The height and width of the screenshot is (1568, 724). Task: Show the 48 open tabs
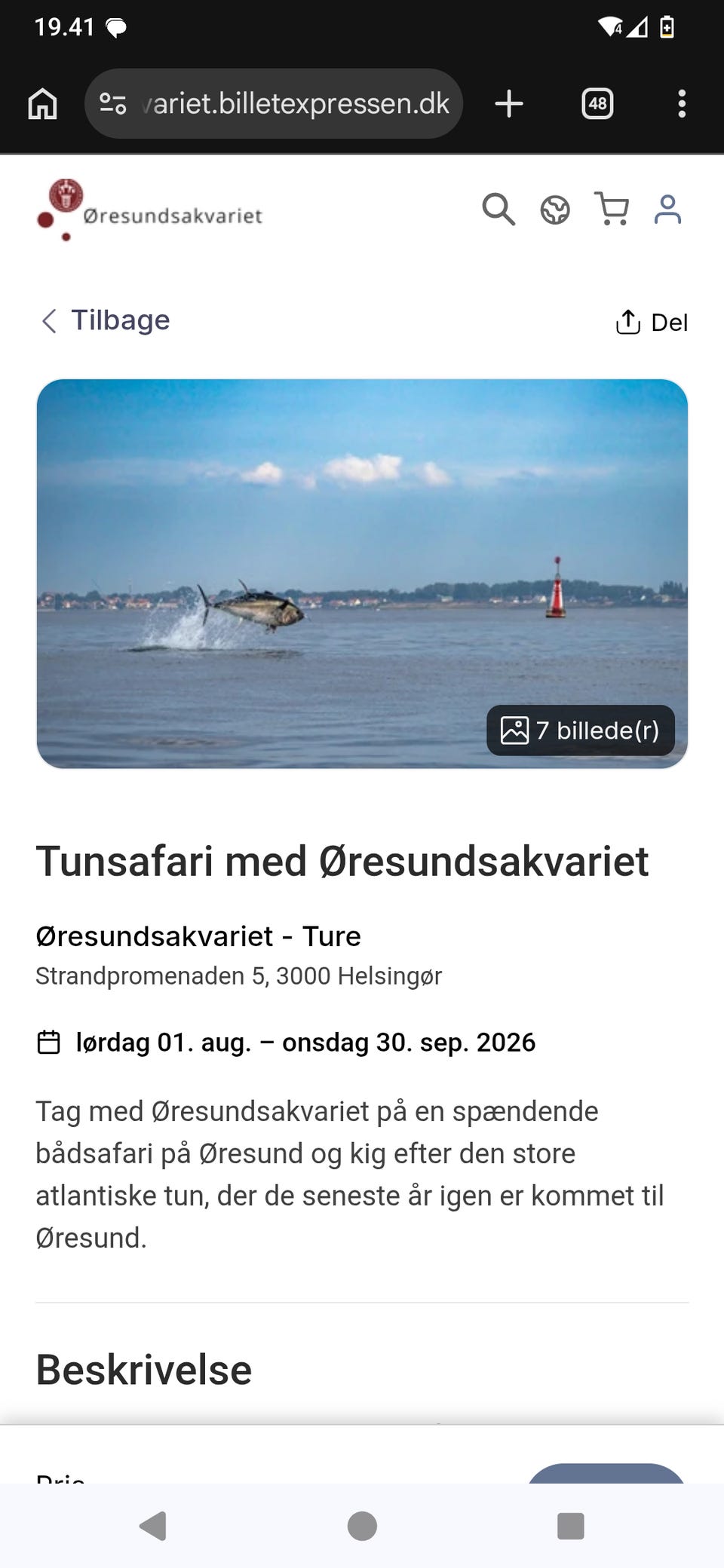tap(597, 104)
